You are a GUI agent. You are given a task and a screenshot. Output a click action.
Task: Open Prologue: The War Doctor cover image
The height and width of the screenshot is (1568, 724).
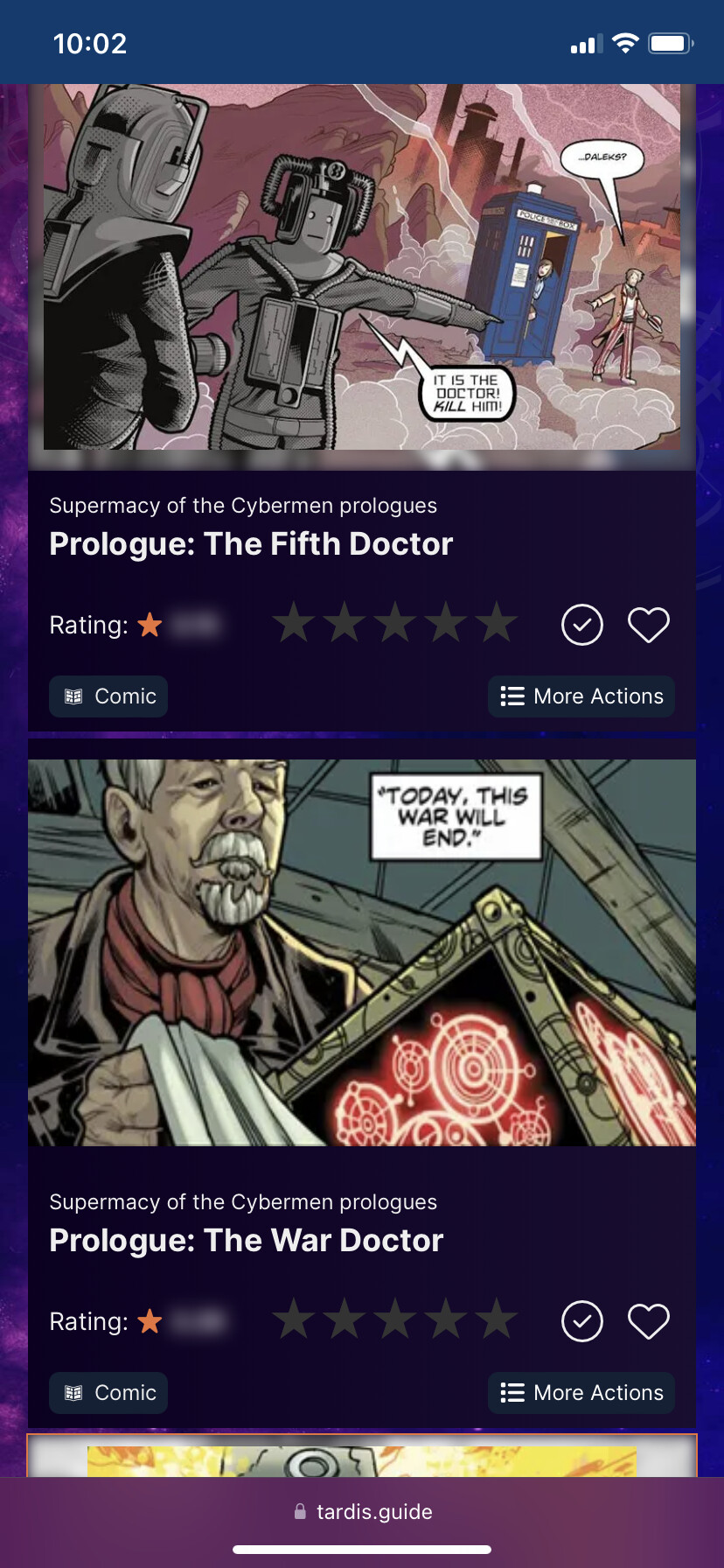click(362, 953)
